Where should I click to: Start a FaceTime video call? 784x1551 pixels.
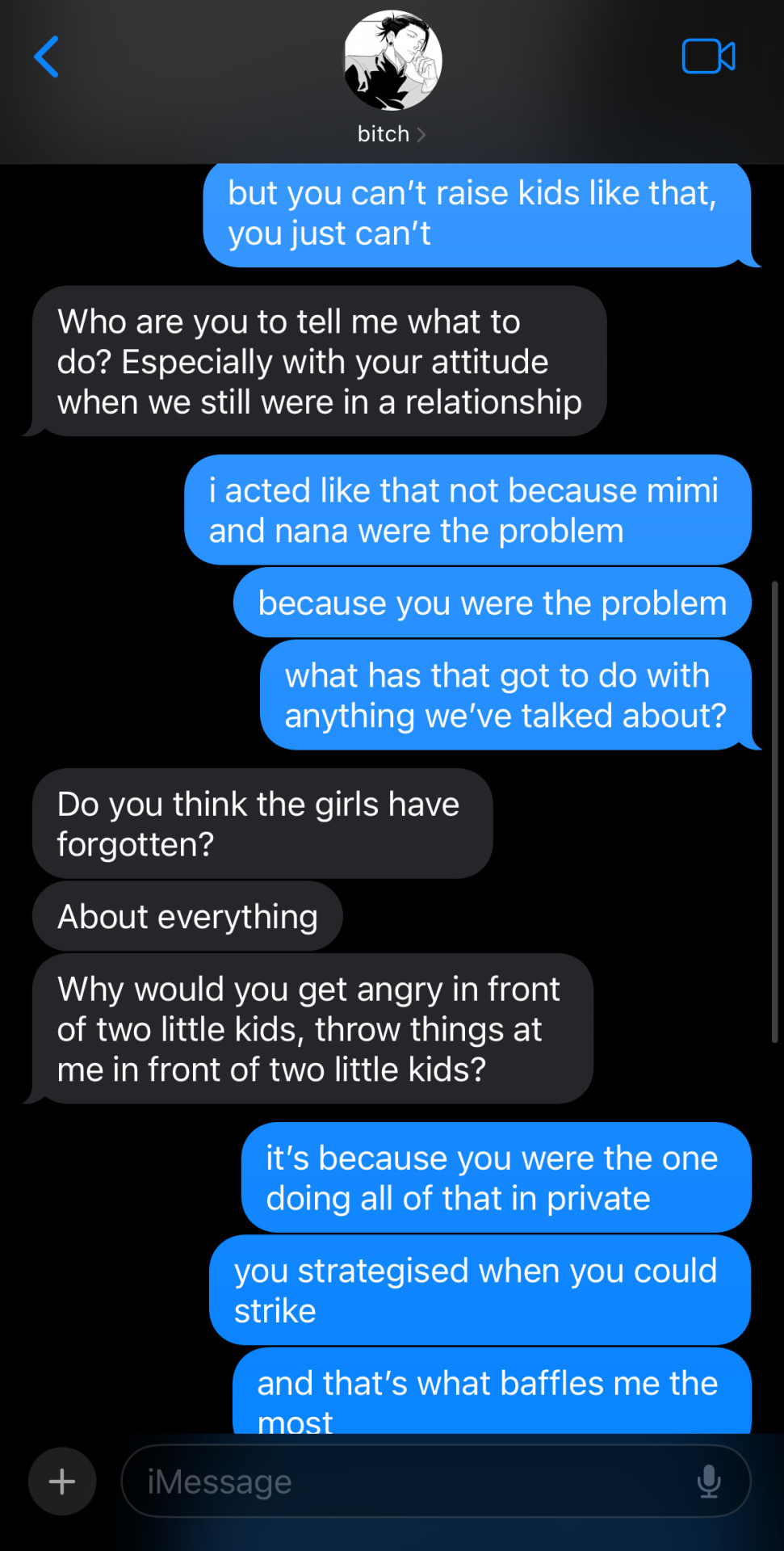pos(708,57)
